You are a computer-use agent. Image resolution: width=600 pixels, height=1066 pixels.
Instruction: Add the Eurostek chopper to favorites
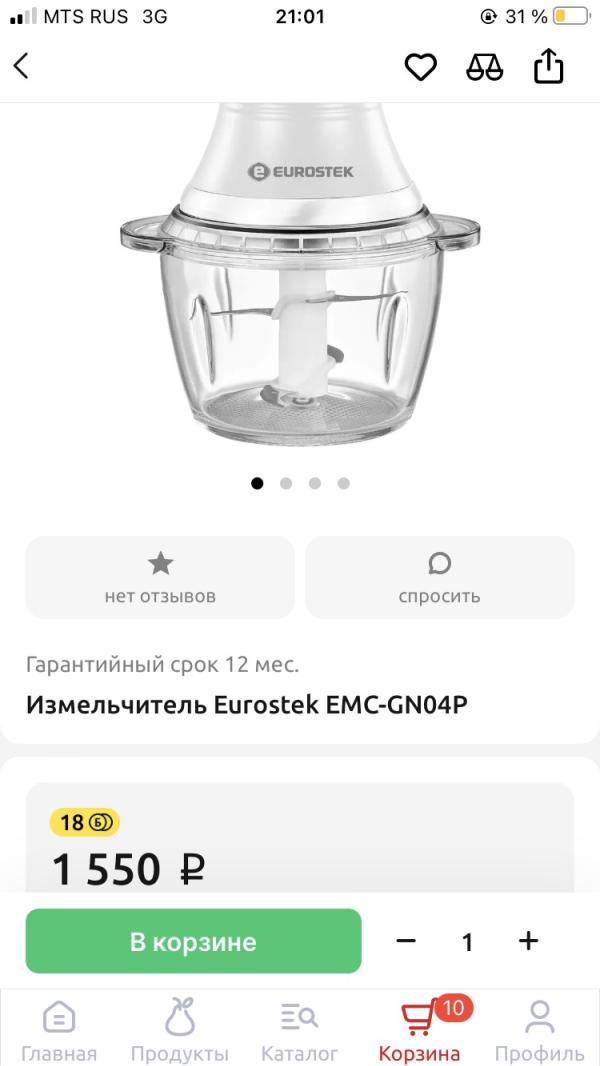pos(420,67)
